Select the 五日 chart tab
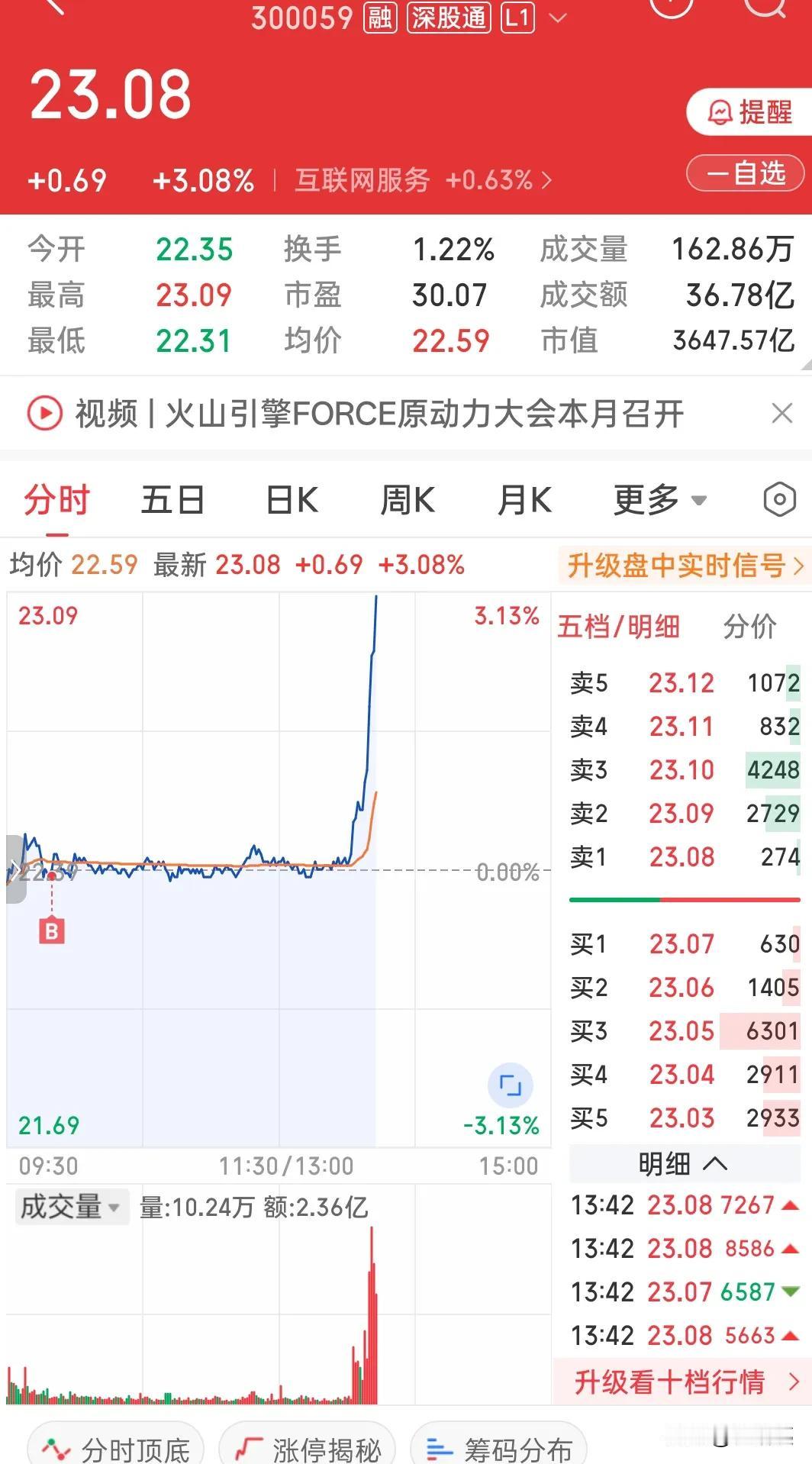 [x=173, y=500]
